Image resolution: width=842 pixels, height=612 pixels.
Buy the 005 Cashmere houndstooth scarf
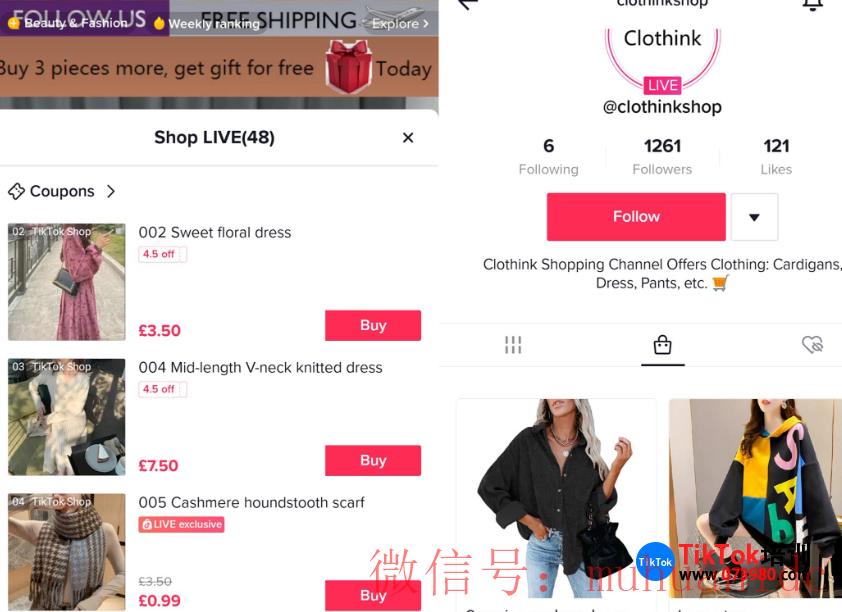[372, 595]
